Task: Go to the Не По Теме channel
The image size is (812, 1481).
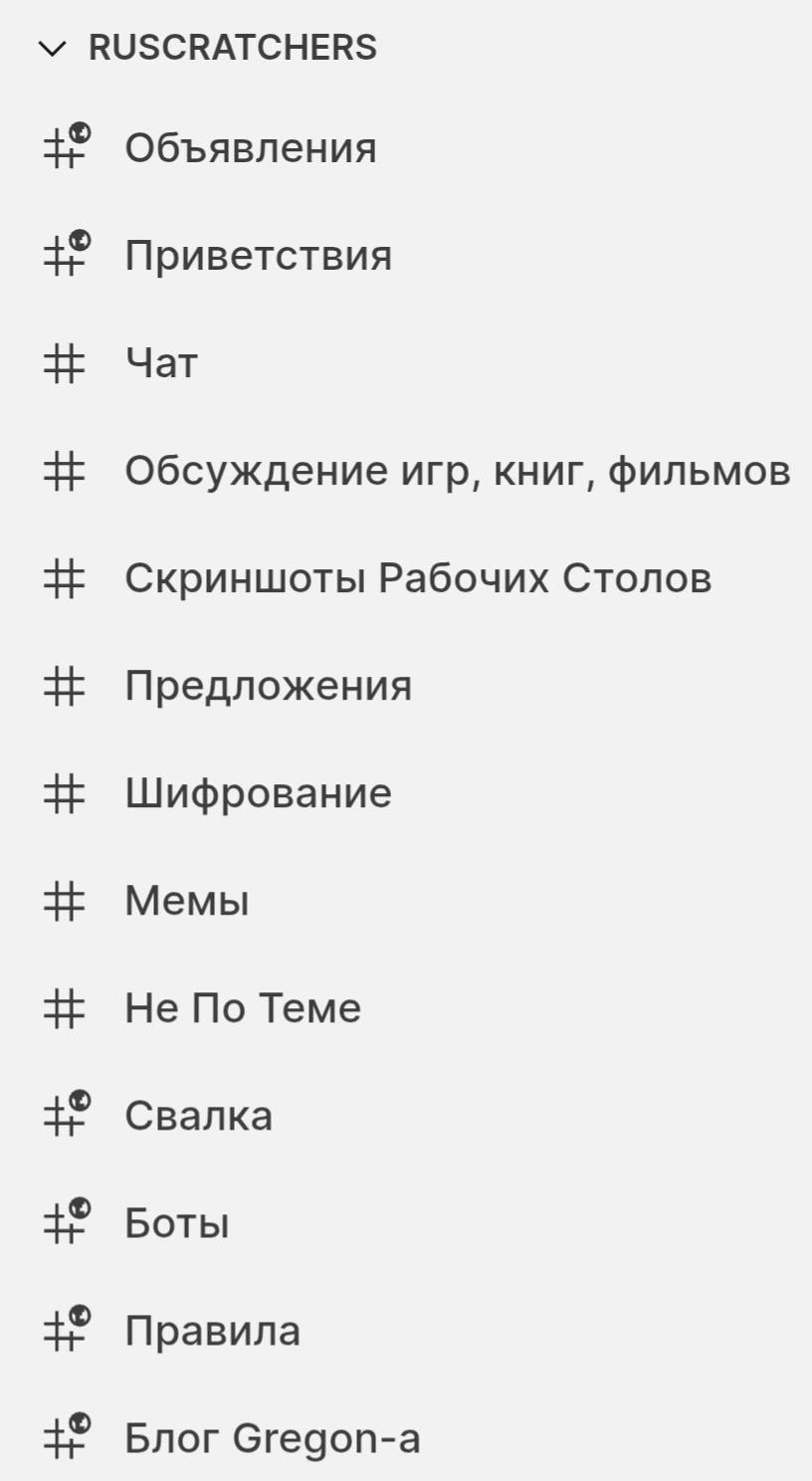Action: coord(242,1008)
